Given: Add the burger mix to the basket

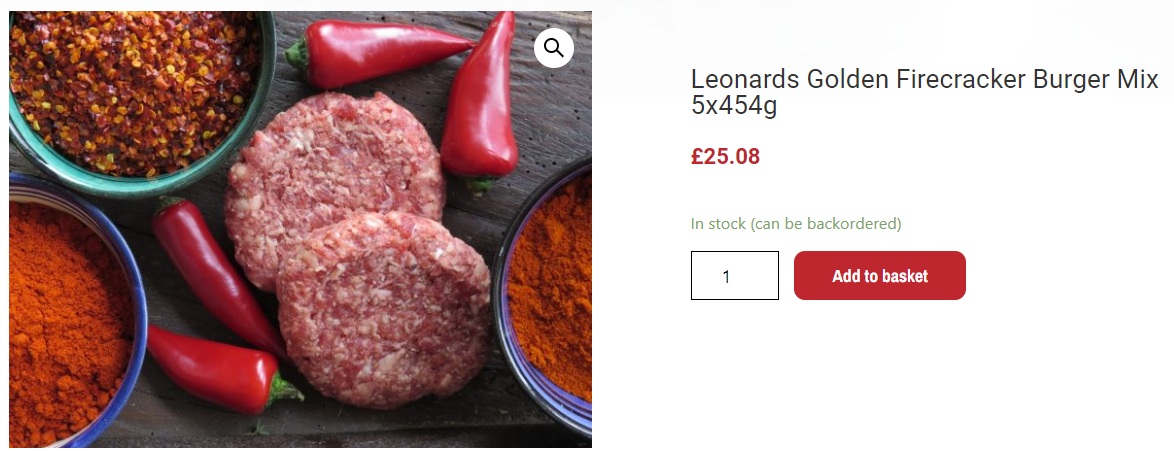Looking at the screenshot, I should 879,276.
